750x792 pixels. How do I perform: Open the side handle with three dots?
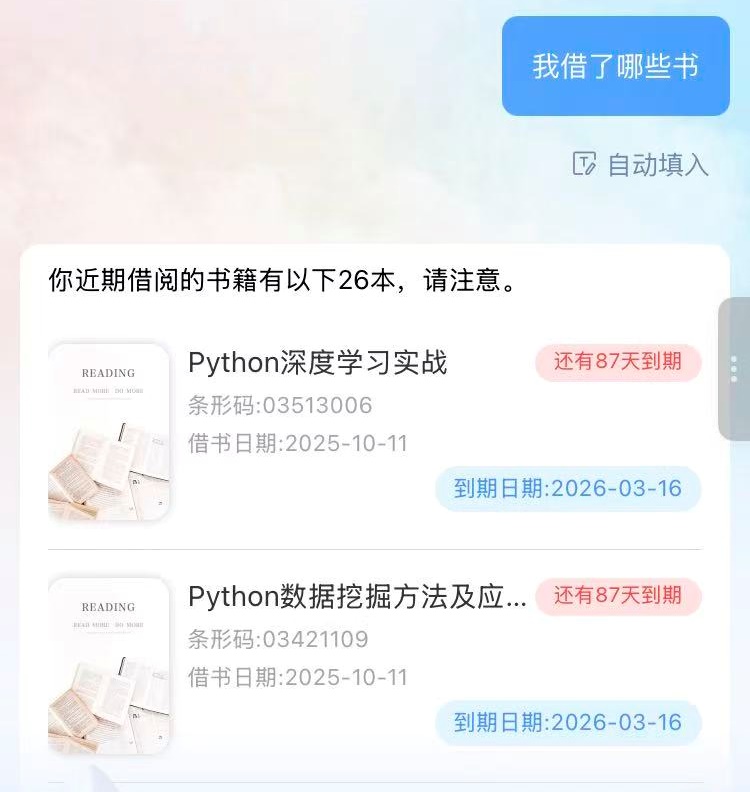click(x=734, y=368)
